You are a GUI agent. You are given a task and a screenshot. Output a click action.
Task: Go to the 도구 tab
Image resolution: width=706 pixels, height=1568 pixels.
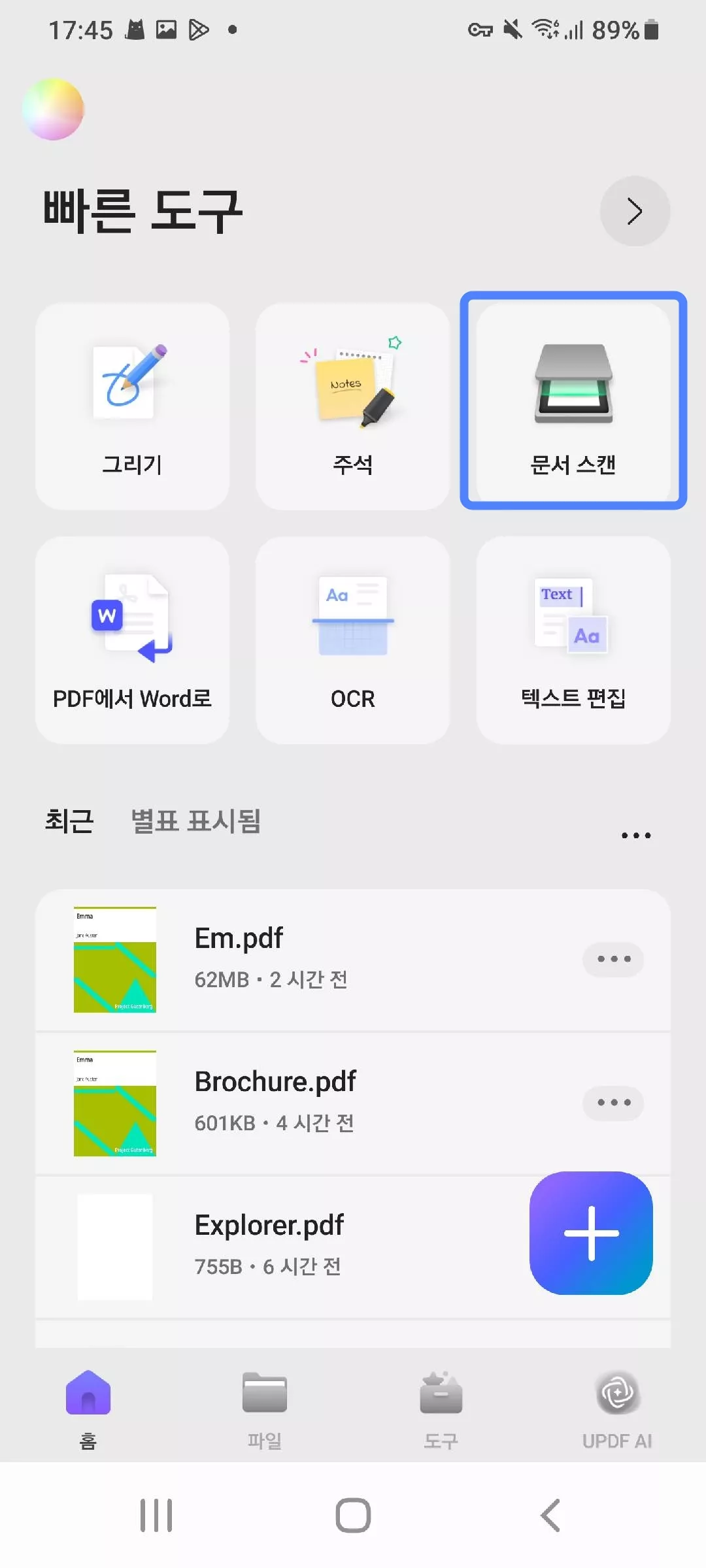point(441,1408)
